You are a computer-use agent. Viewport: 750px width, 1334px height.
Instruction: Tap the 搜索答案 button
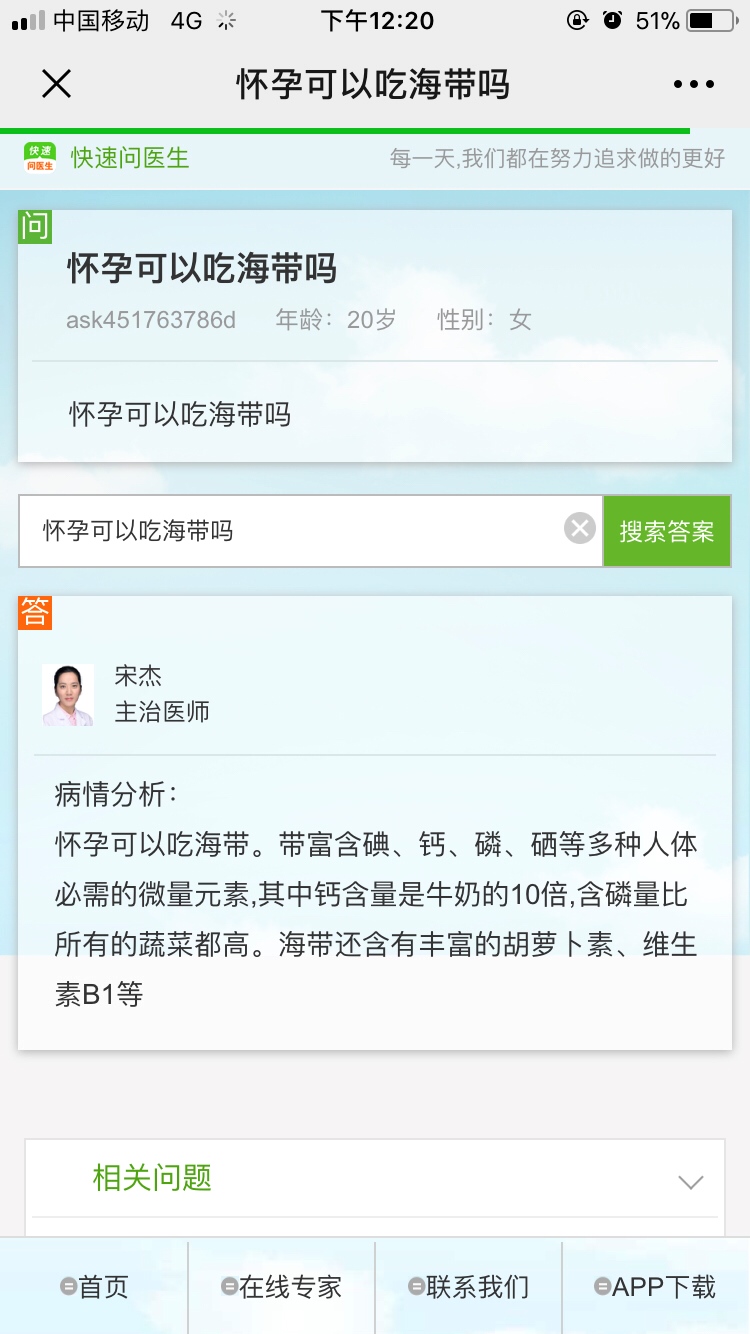click(x=666, y=531)
